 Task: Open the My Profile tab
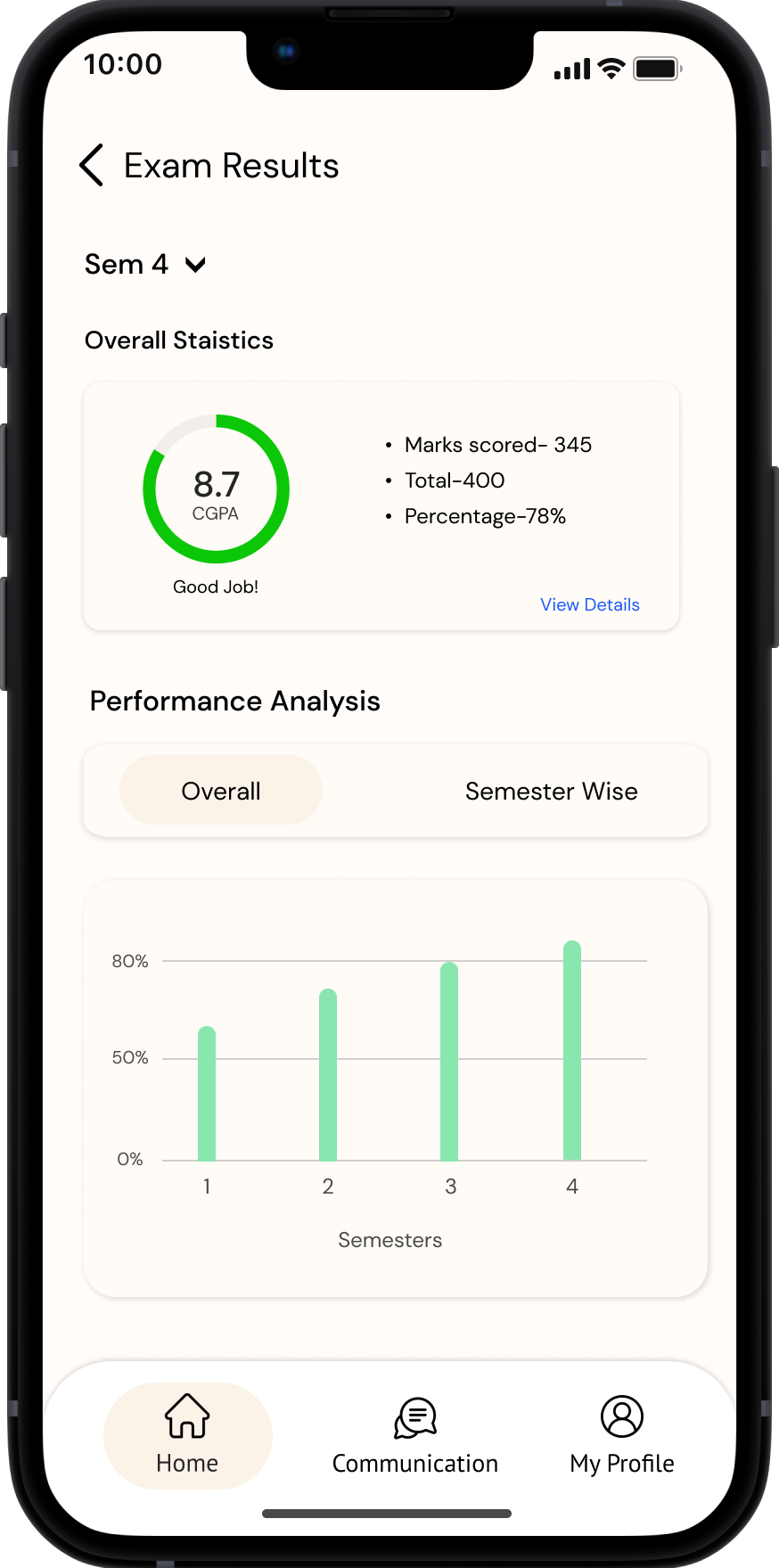622,1435
